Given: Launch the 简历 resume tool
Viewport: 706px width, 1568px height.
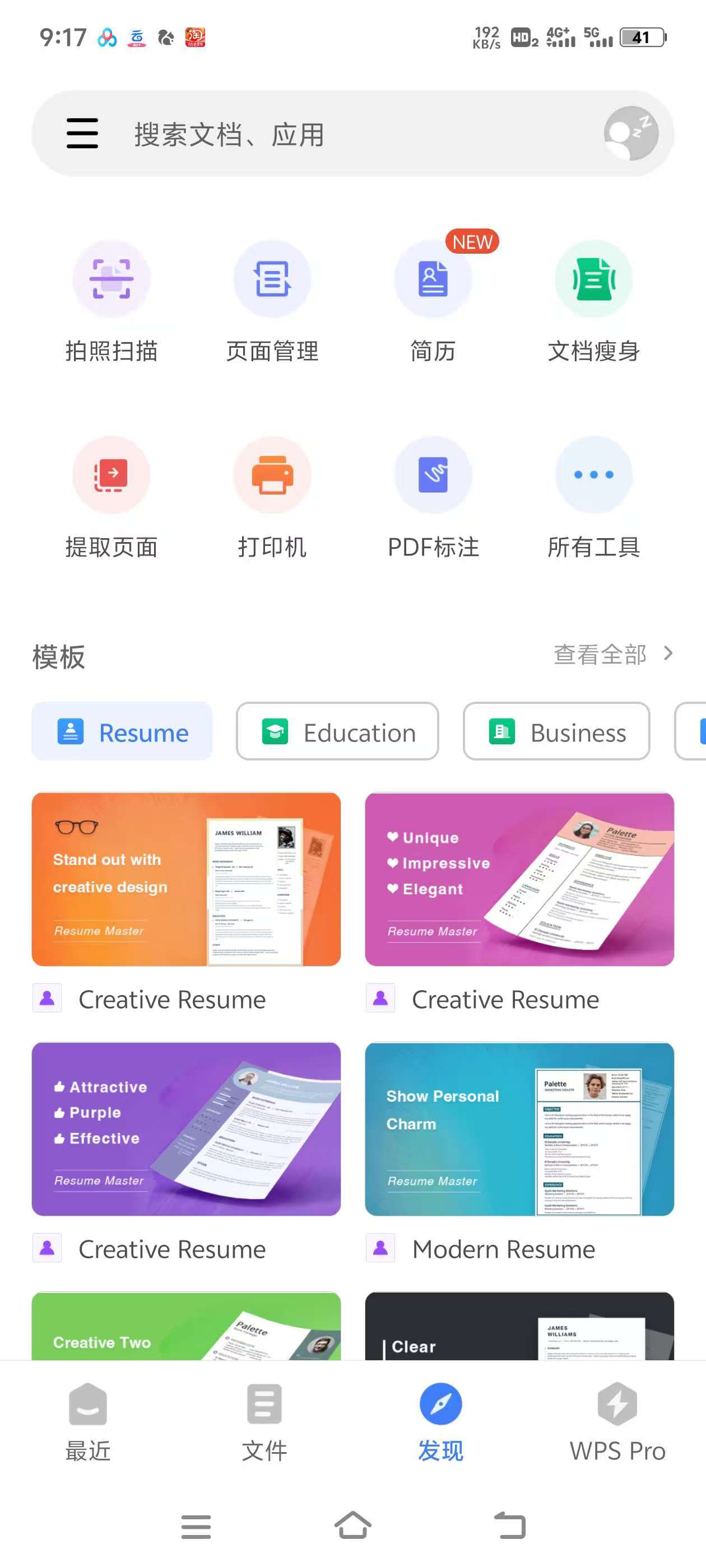Looking at the screenshot, I should click(x=433, y=300).
